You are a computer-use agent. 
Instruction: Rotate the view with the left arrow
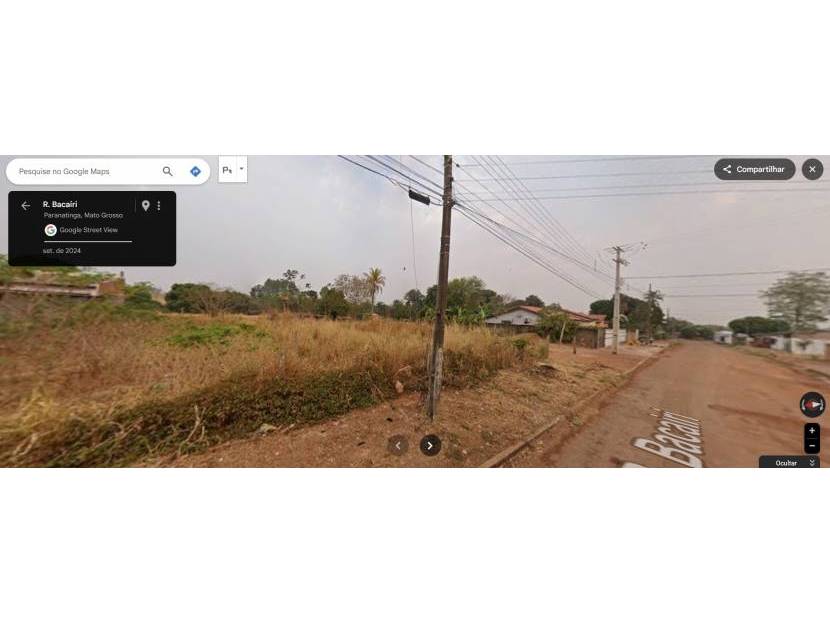tap(398, 446)
